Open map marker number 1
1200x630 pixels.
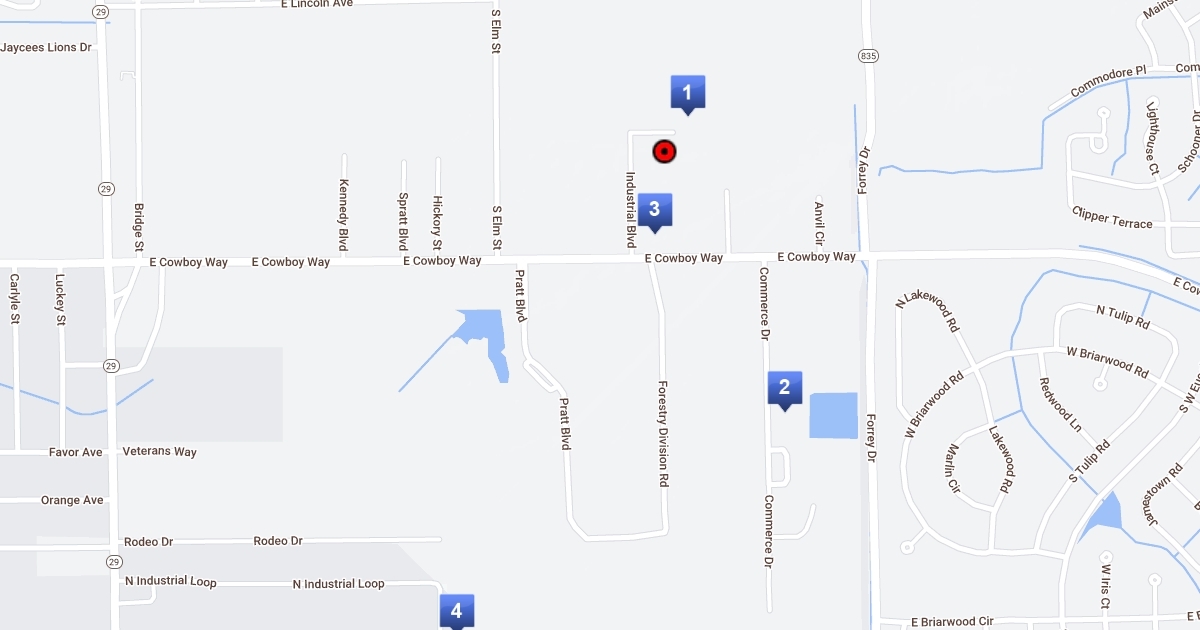click(x=687, y=94)
